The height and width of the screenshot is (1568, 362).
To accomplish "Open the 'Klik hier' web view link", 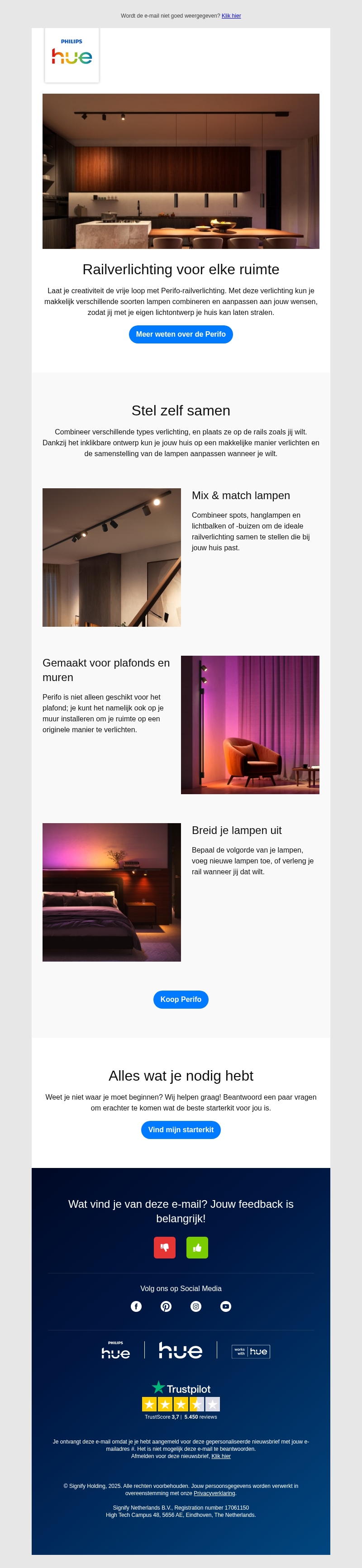I will 231,16.
